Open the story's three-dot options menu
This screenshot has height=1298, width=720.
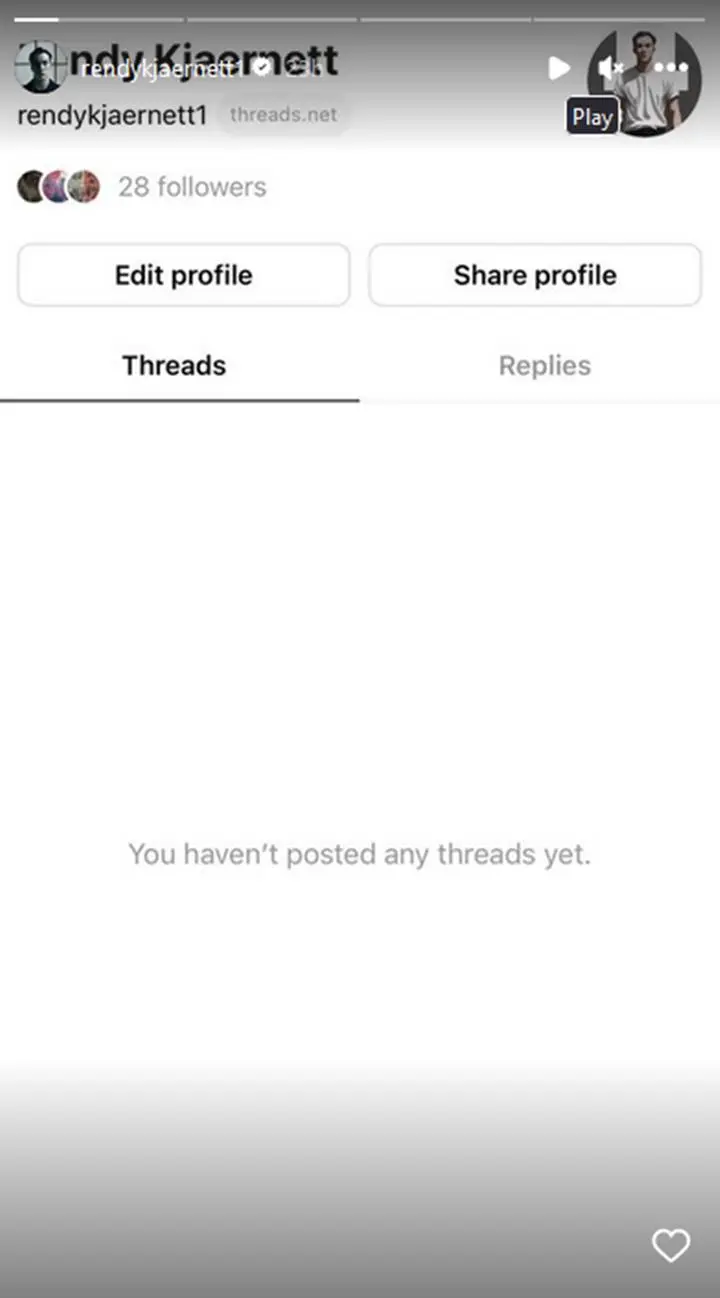pyautogui.click(x=671, y=68)
